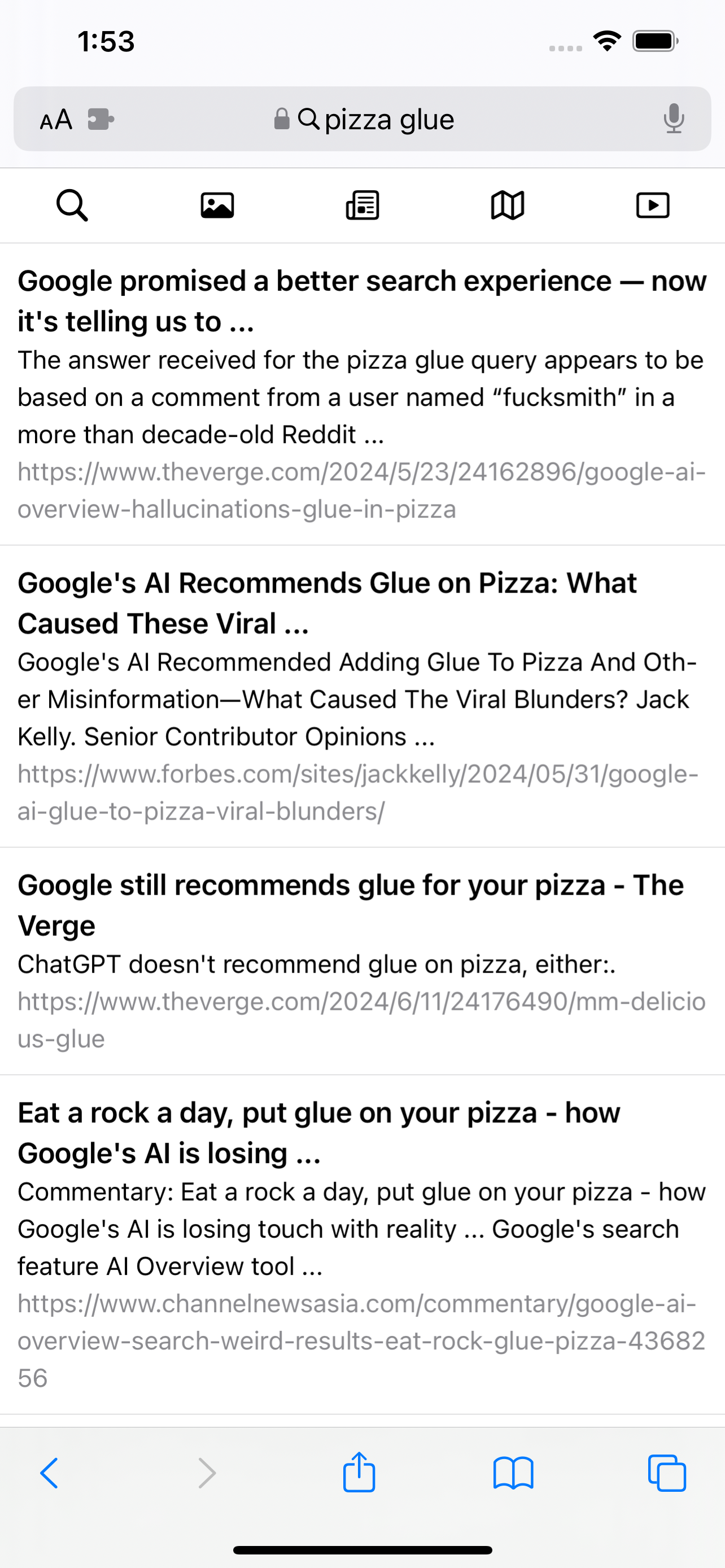This screenshot has height=1568, width=725.
Task: Share this page
Action: (x=359, y=1472)
